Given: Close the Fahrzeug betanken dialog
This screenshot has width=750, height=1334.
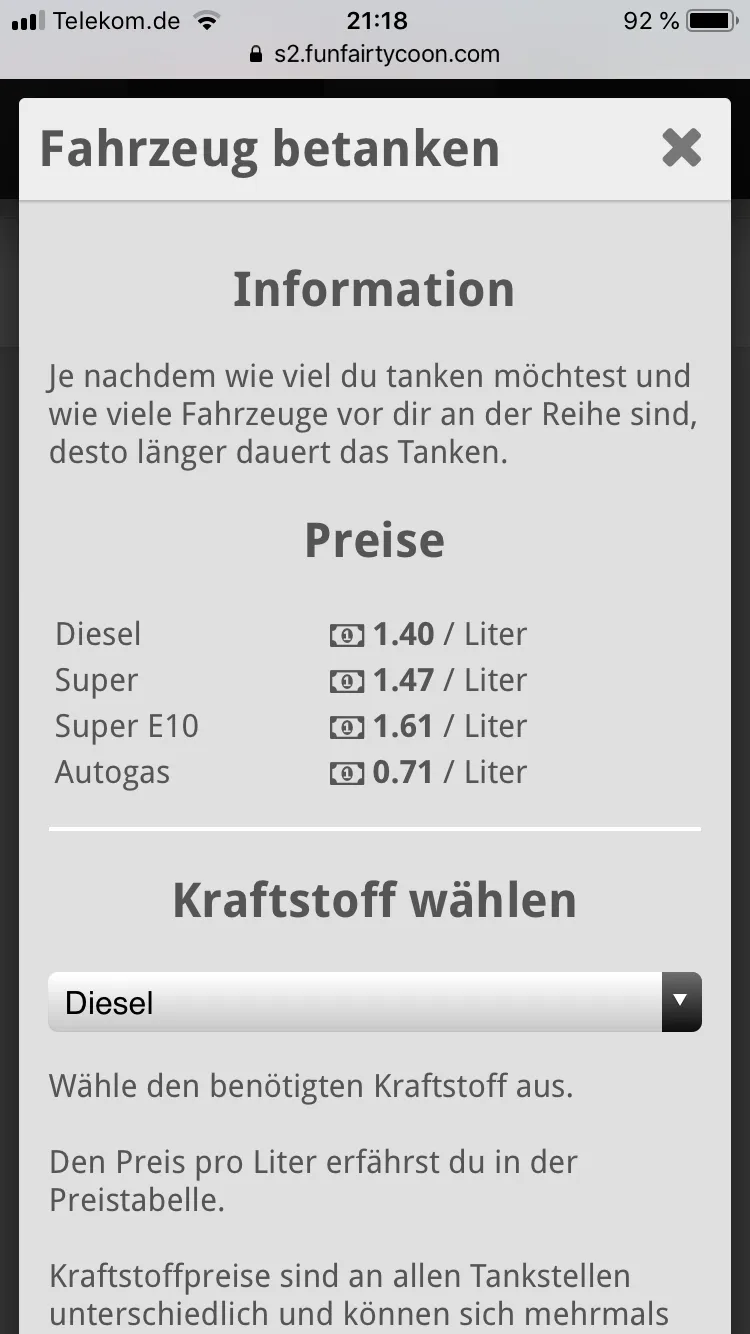Looking at the screenshot, I should click(681, 148).
